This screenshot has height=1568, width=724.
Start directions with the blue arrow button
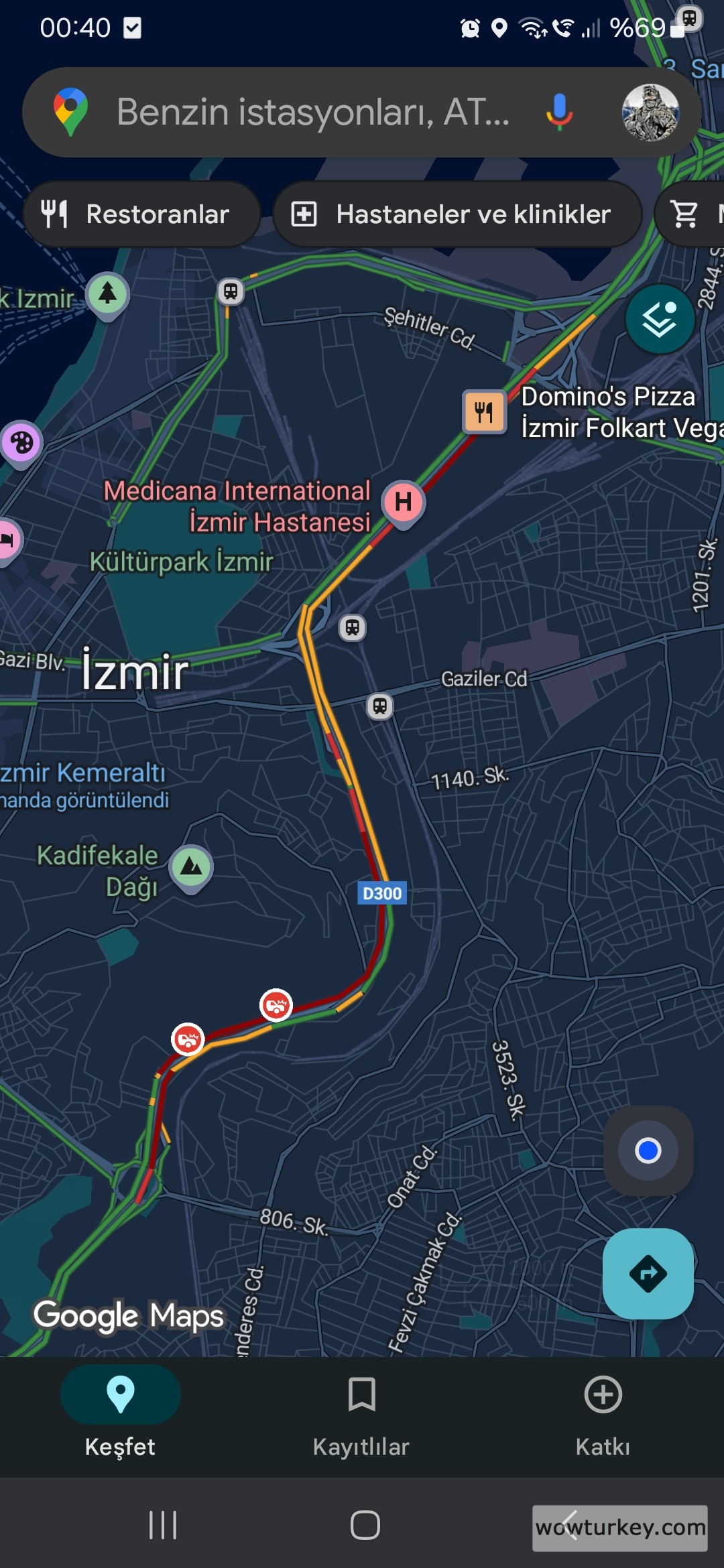[x=648, y=1273]
